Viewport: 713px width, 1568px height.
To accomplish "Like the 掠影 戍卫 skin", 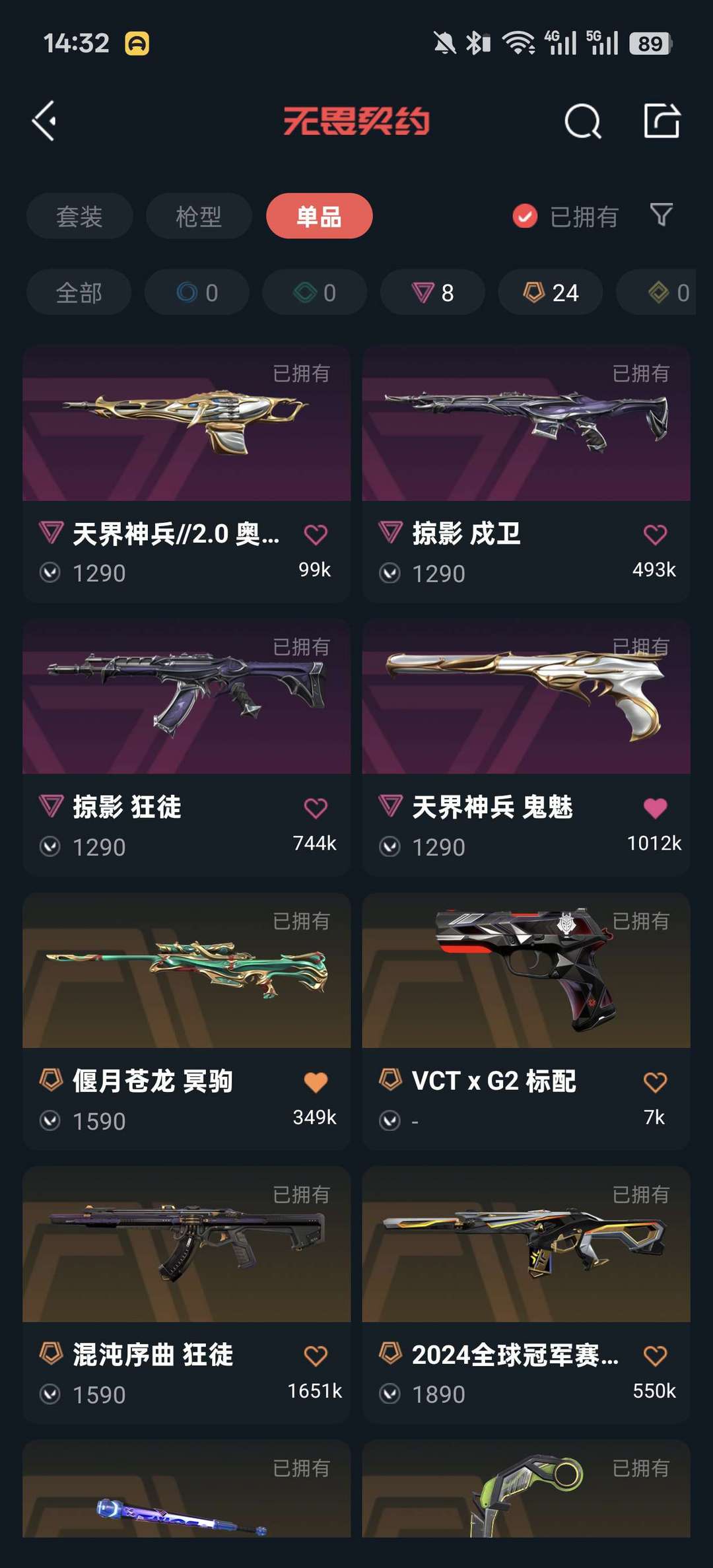I will coord(655,535).
